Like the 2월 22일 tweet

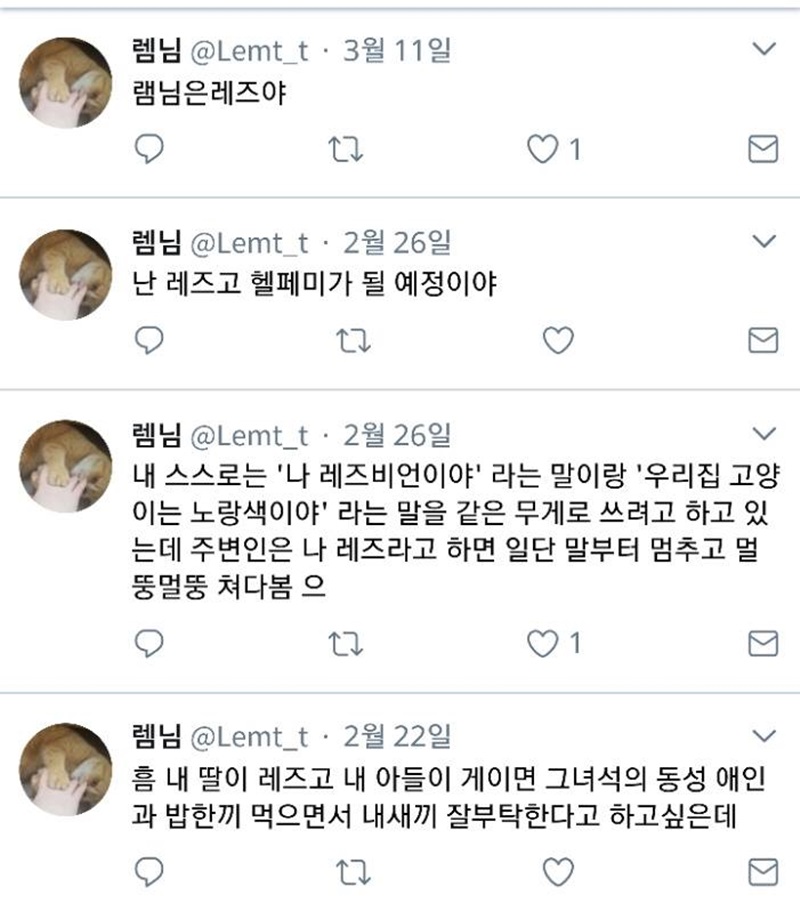point(557,871)
